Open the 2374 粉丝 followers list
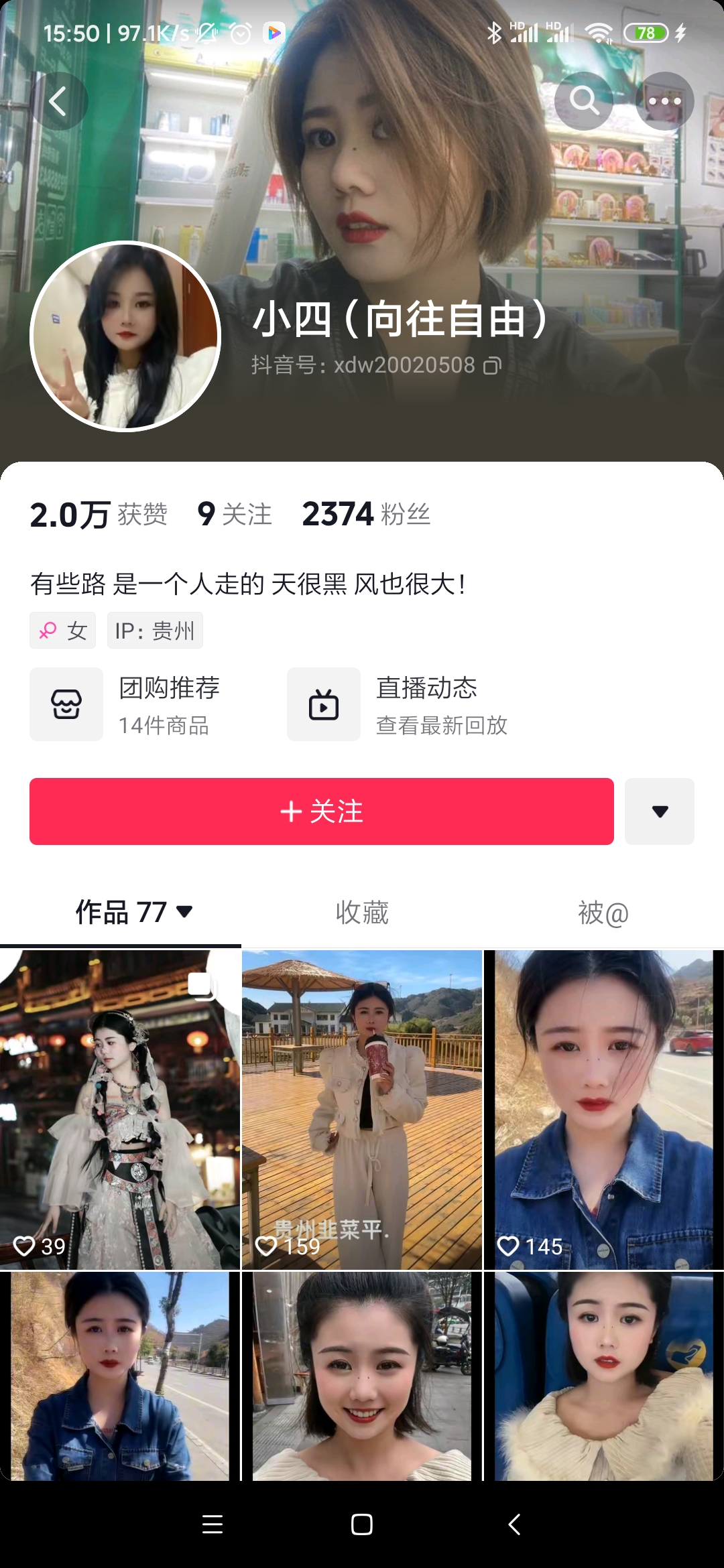The height and width of the screenshot is (1568, 724). click(x=366, y=515)
